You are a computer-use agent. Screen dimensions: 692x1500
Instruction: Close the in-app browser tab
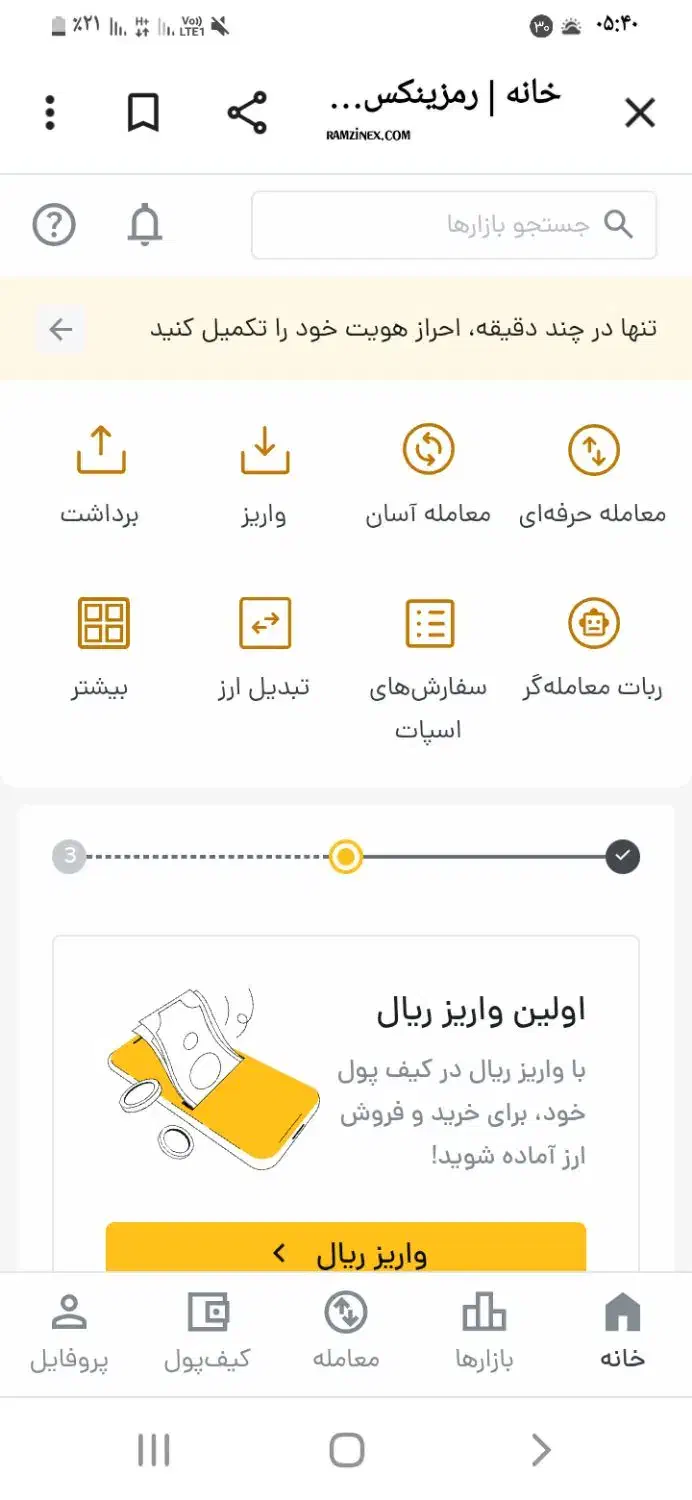click(639, 113)
